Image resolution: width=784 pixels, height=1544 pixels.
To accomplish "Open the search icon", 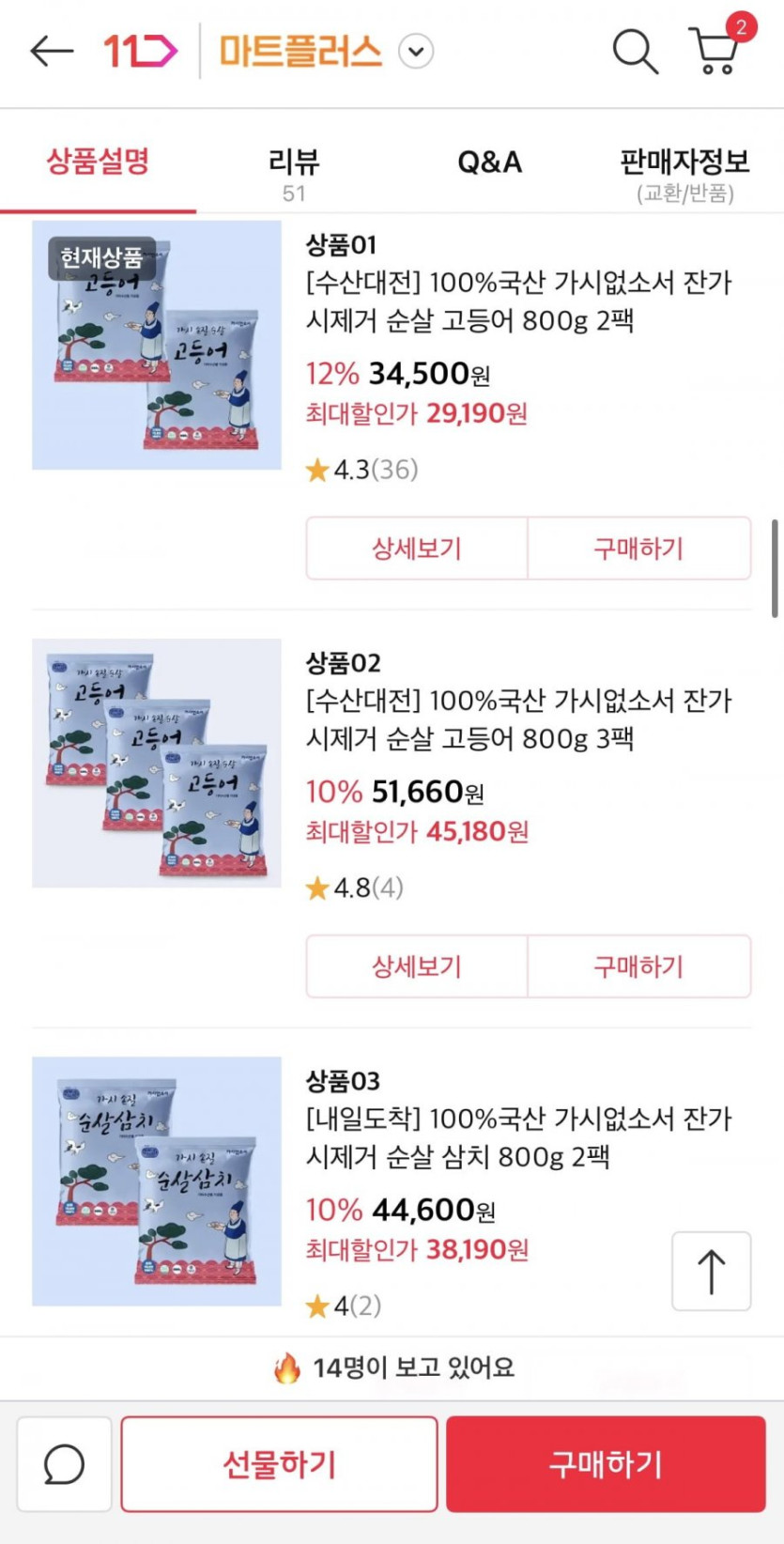I will pyautogui.click(x=635, y=51).
